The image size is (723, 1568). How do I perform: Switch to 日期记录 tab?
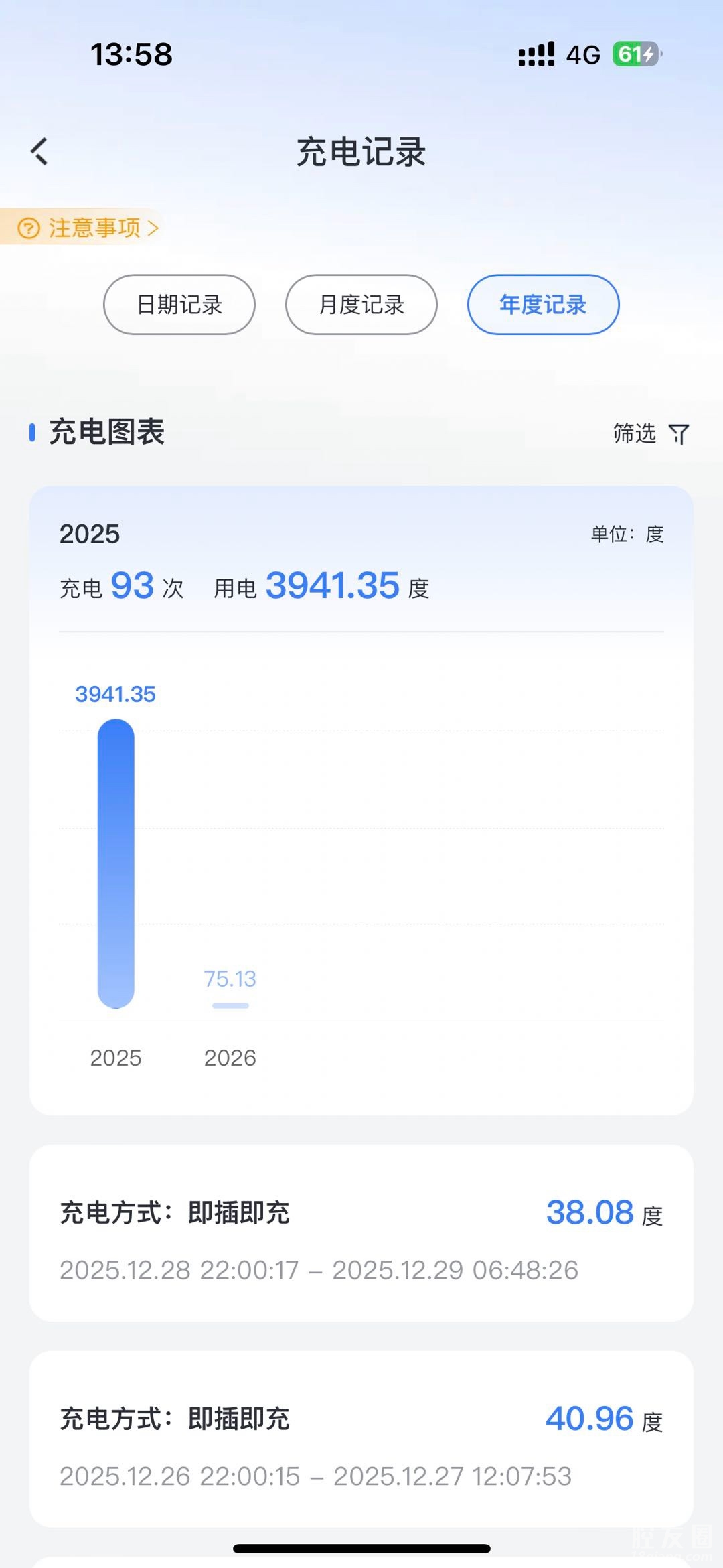tap(179, 305)
